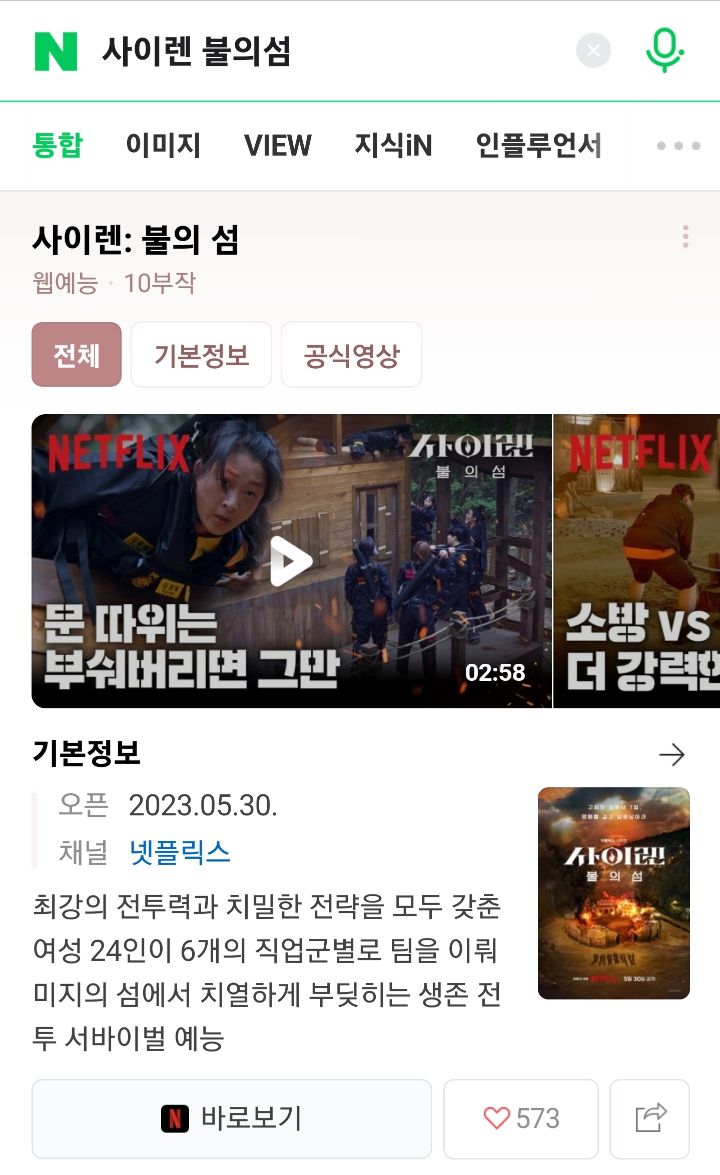Image resolution: width=720 pixels, height=1175 pixels.
Task: Open the overflow menu for 사이렌: 불의 섬
Action: [686, 237]
